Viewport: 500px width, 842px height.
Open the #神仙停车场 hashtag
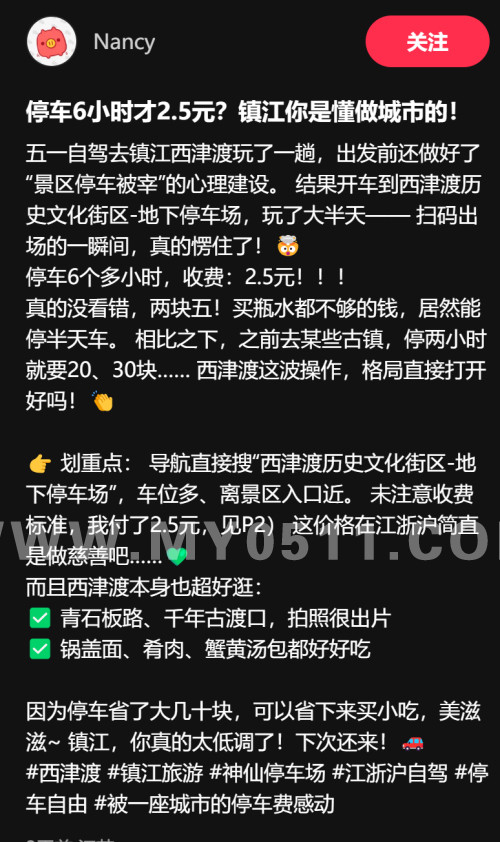[x=267, y=773]
